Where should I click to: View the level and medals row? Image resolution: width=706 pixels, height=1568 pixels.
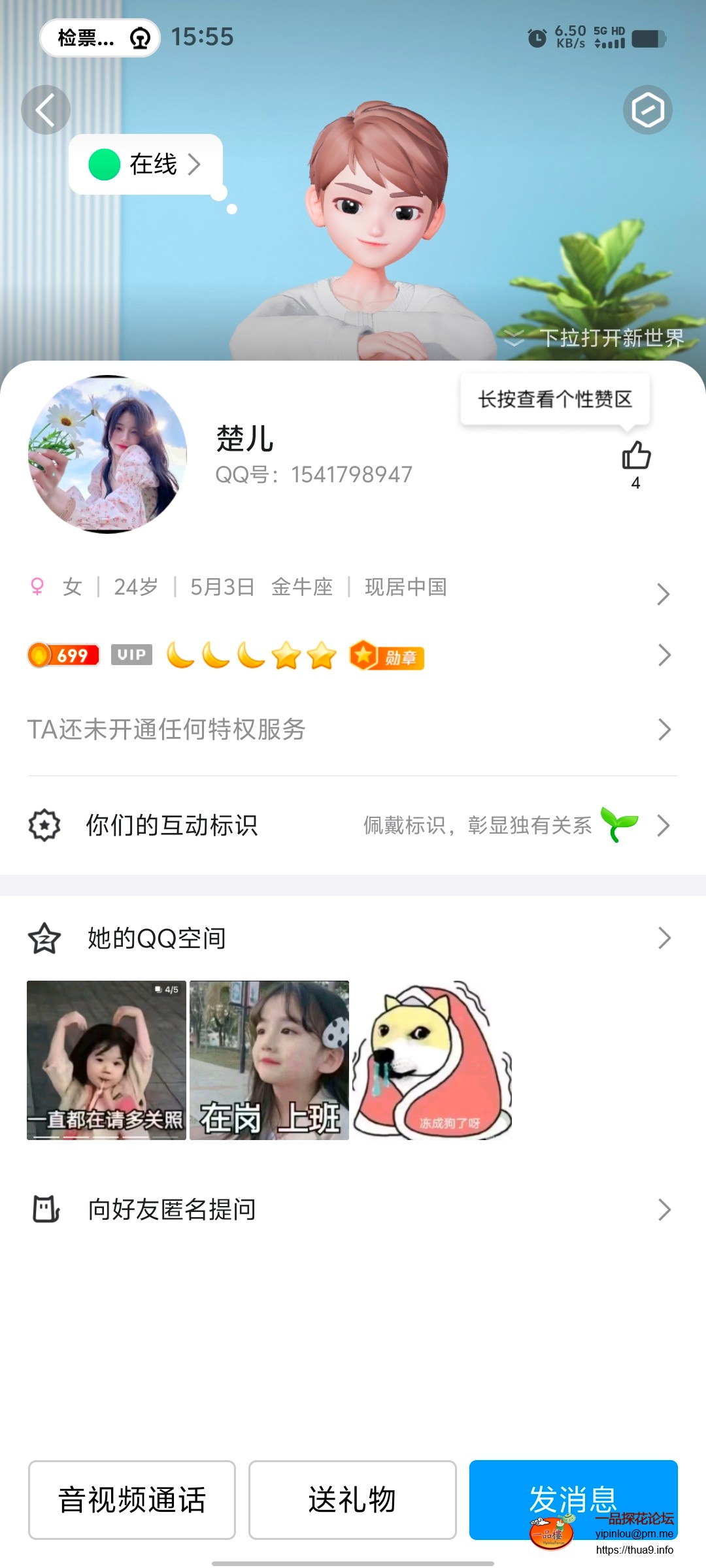point(353,655)
